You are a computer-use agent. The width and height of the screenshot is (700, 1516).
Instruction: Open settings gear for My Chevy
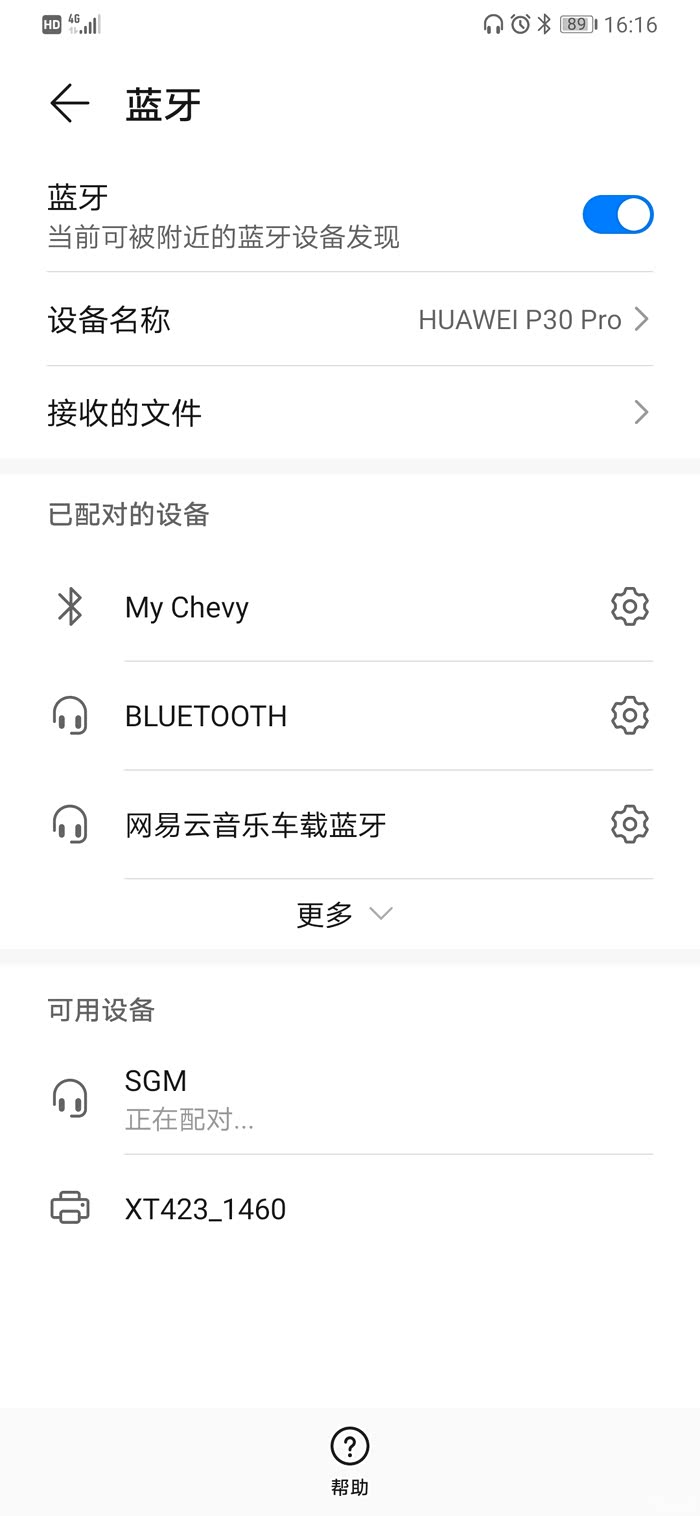[x=629, y=607]
